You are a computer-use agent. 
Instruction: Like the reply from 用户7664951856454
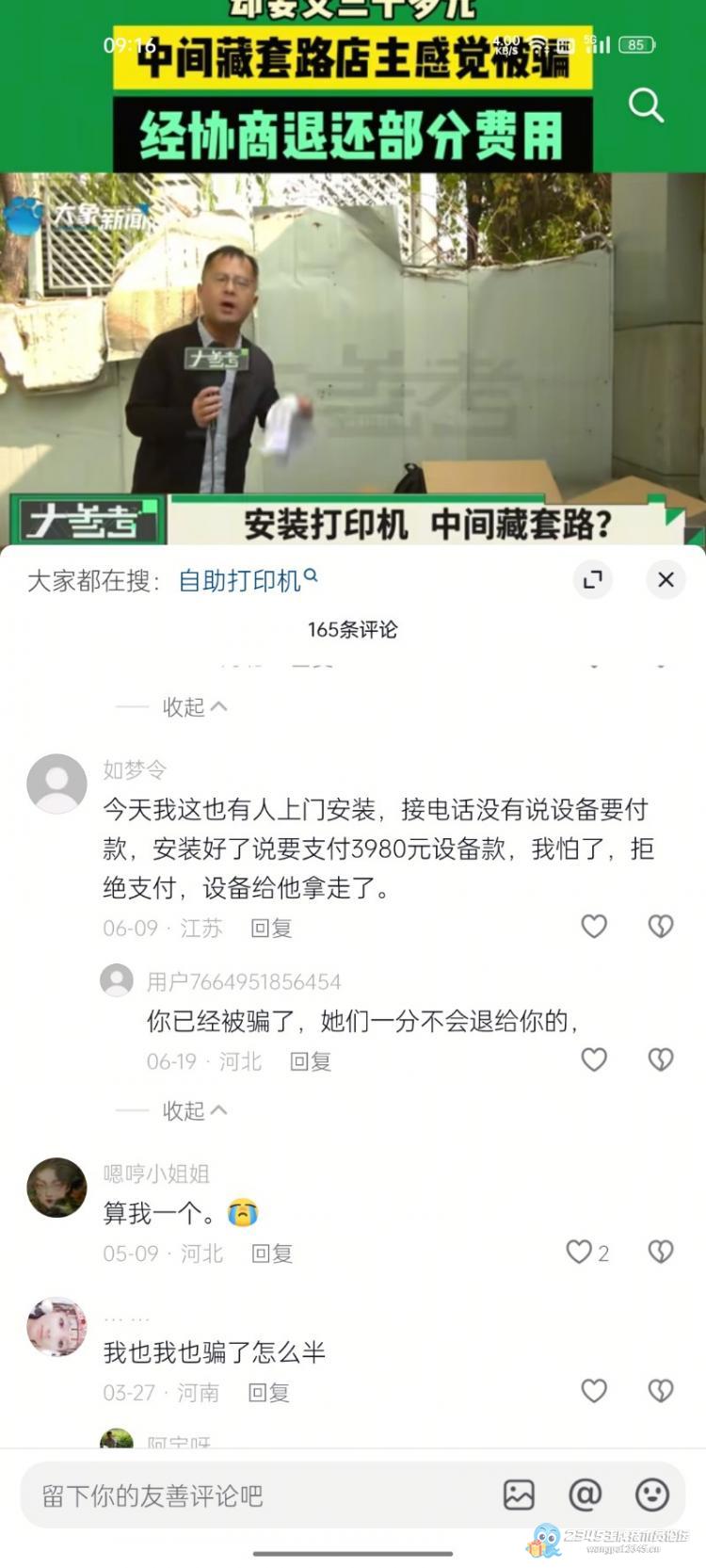pos(594,1060)
